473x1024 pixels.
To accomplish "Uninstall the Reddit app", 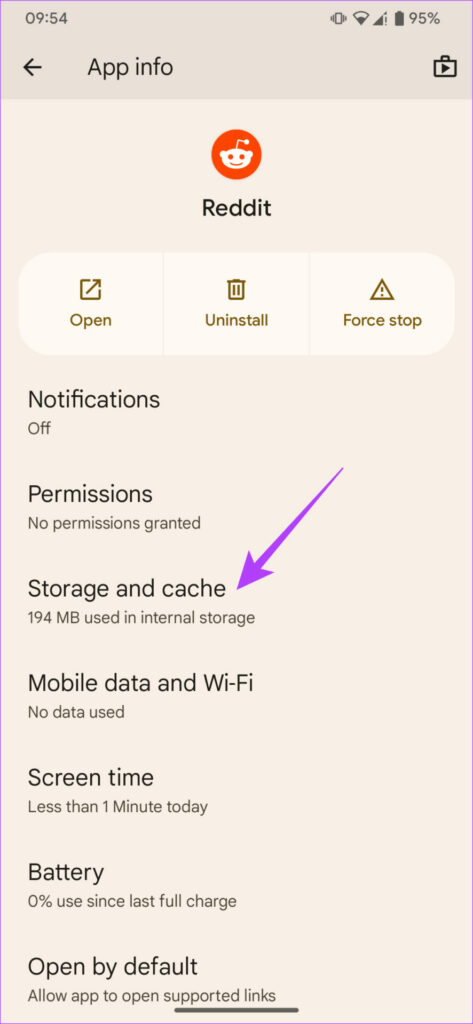I will click(236, 304).
